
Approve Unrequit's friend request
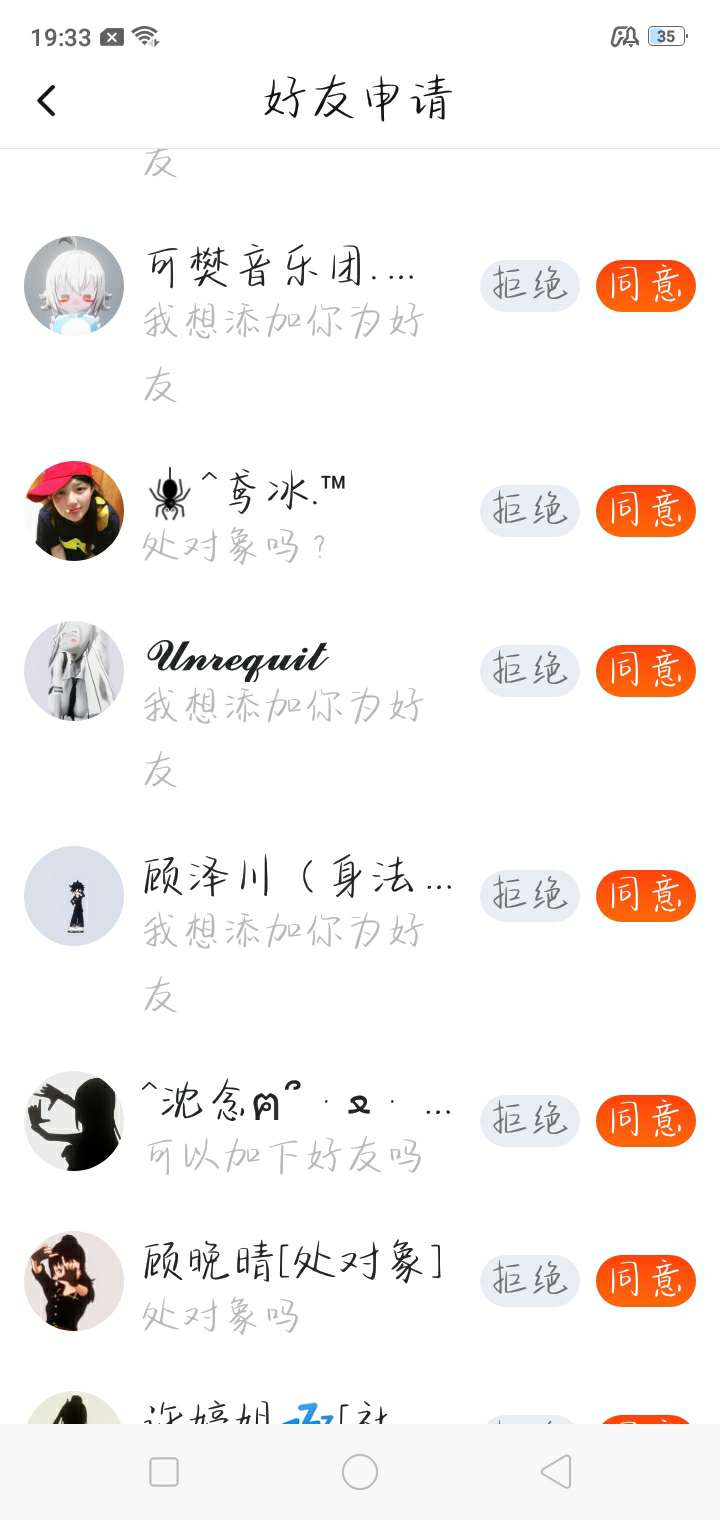coord(645,670)
